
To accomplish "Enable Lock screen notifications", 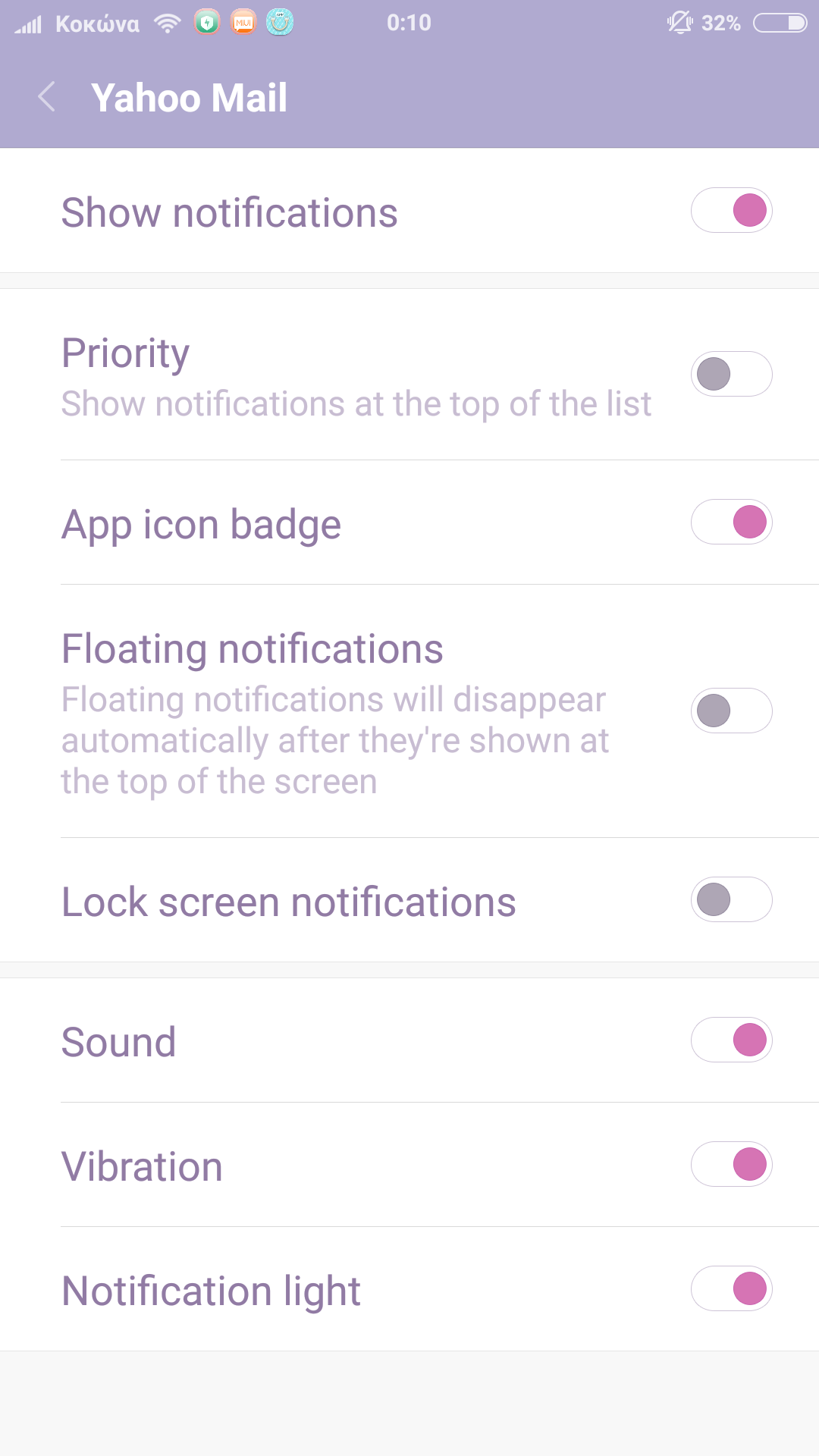I will [731, 899].
